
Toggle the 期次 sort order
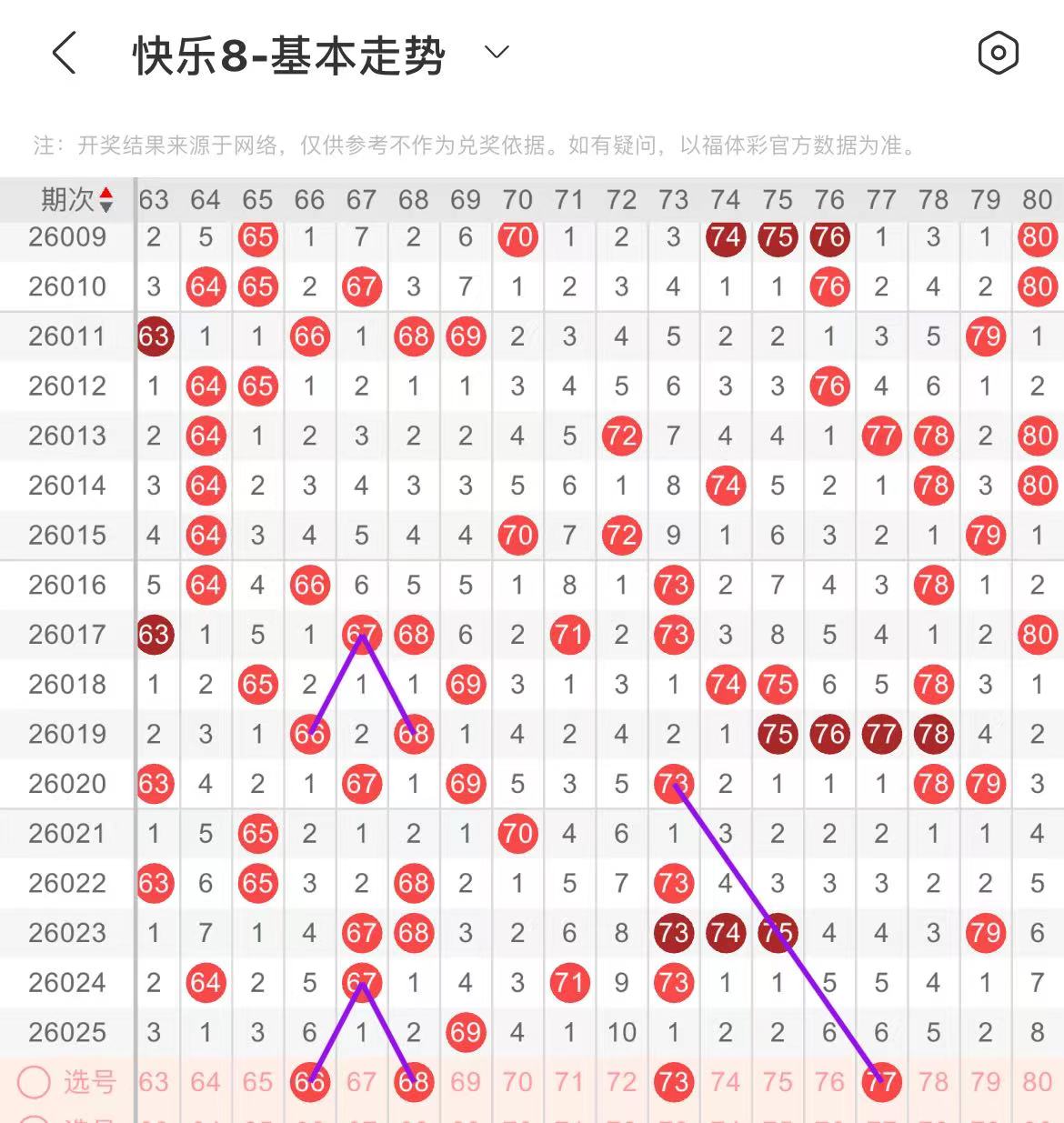[x=105, y=199]
